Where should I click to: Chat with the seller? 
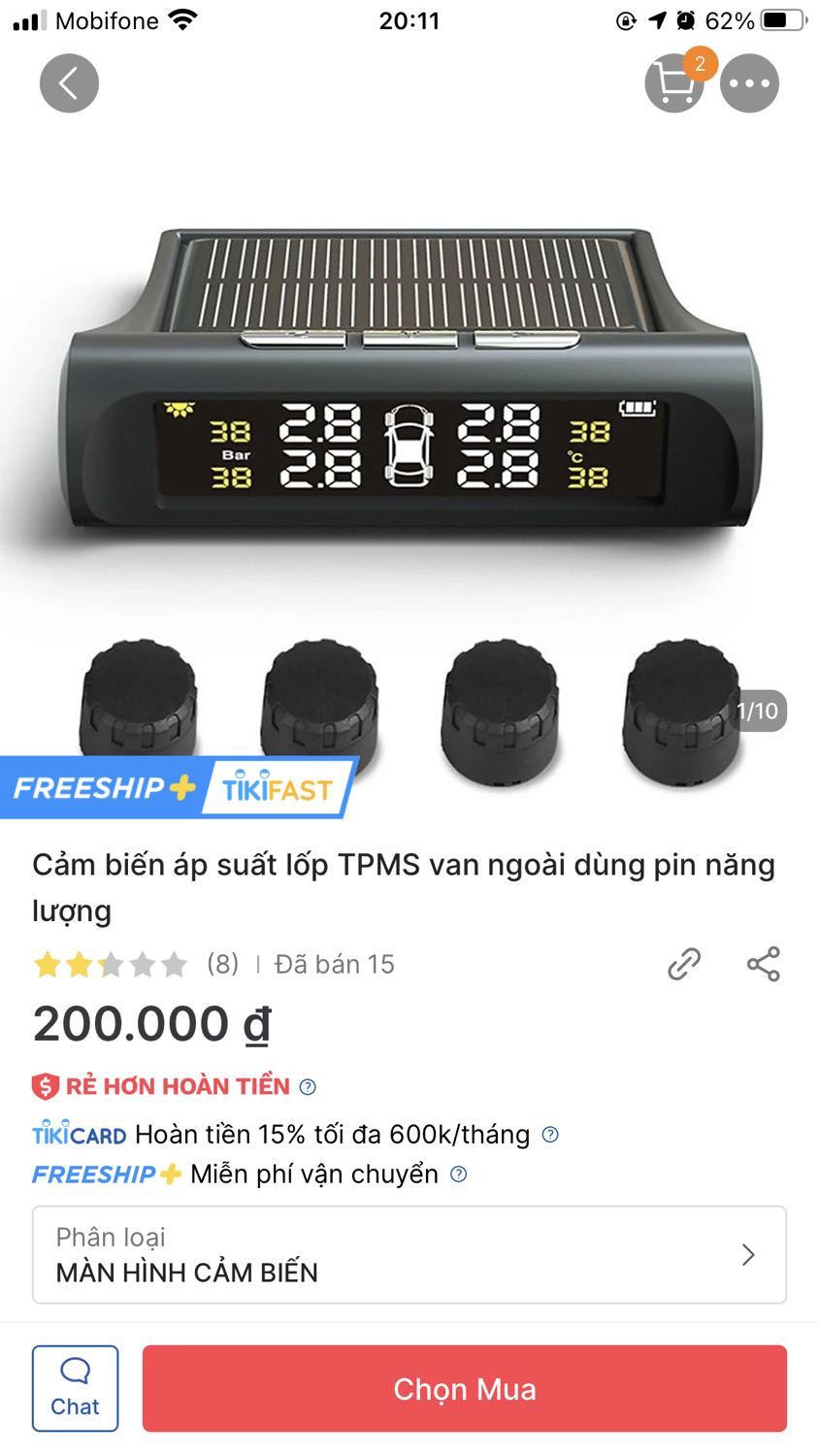click(x=75, y=1389)
